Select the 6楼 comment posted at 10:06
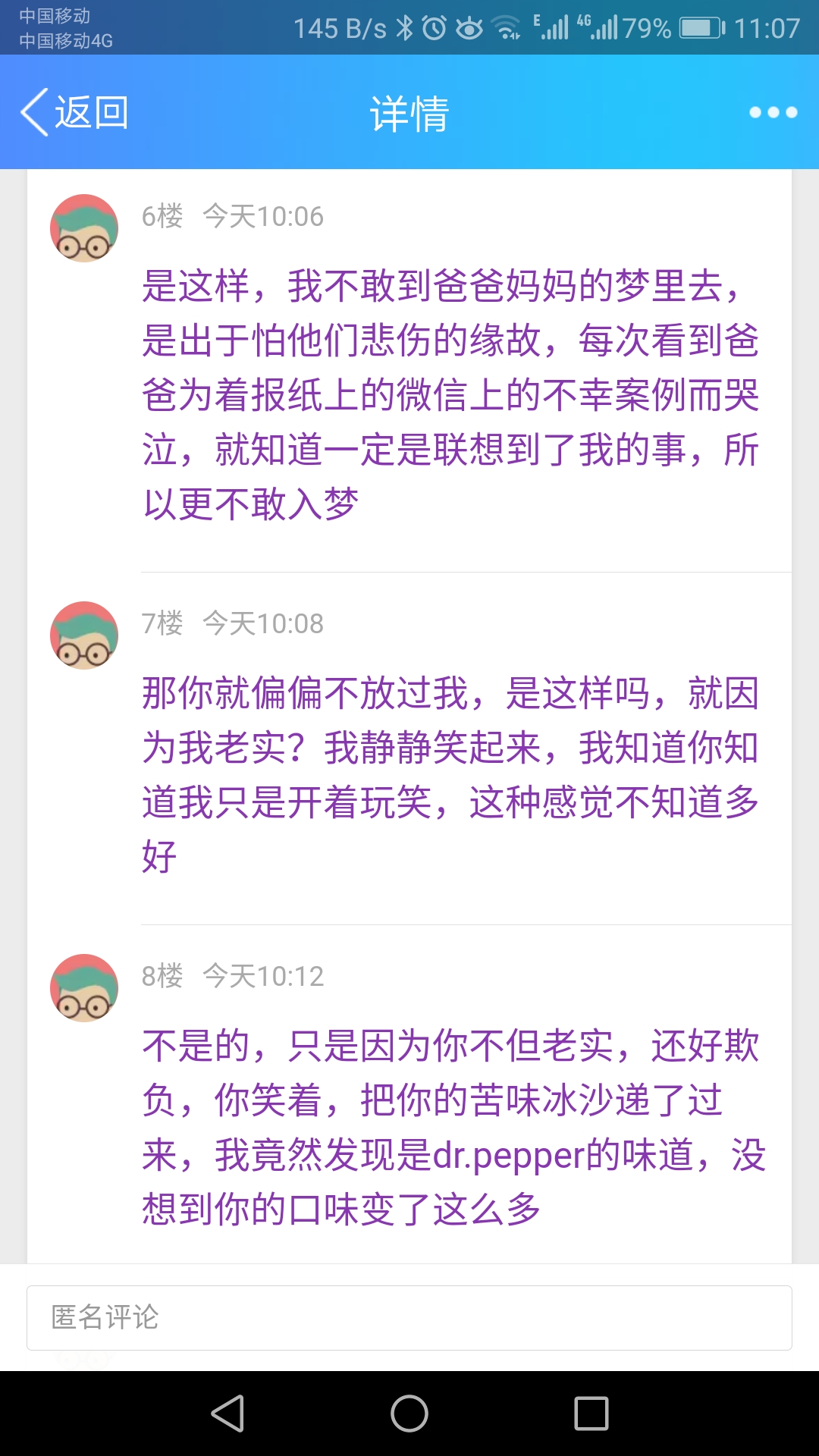Image resolution: width=819 pixels, height=1456 pixels. 450,394
